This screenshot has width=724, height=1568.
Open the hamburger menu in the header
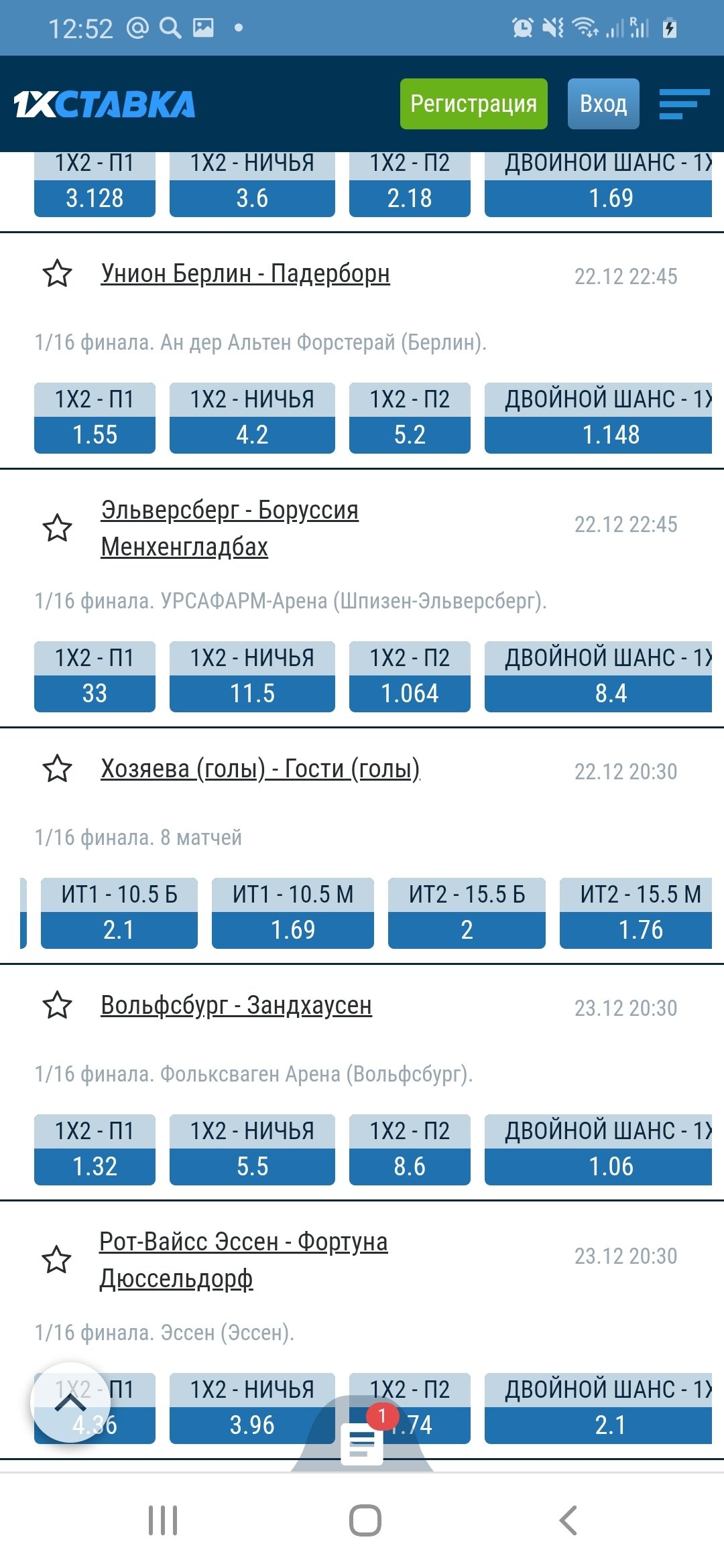pos(683,104)
